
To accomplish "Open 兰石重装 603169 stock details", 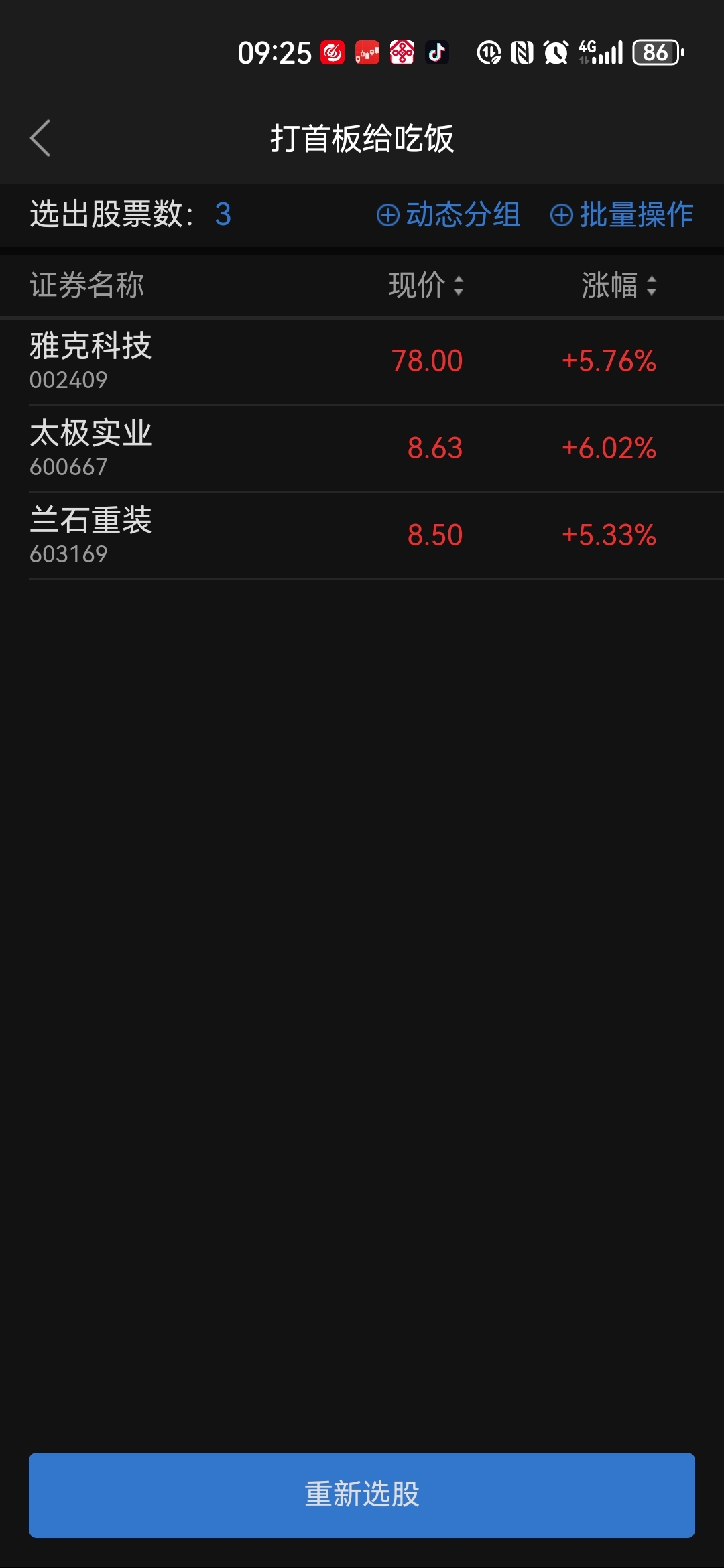I will point(362,535).
